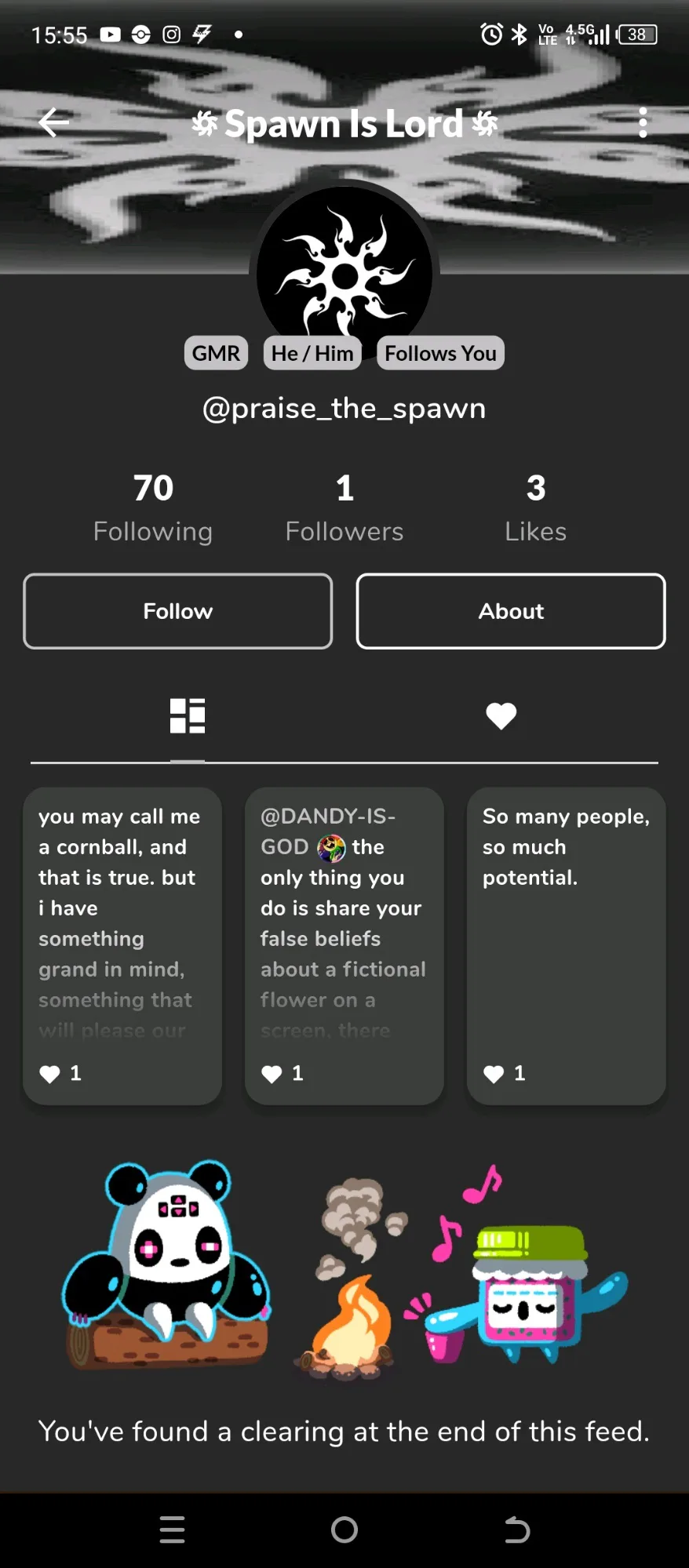Switch to the liked posts heart tab
This screenshot has height=1568, width=689.
tap(501, 715)
